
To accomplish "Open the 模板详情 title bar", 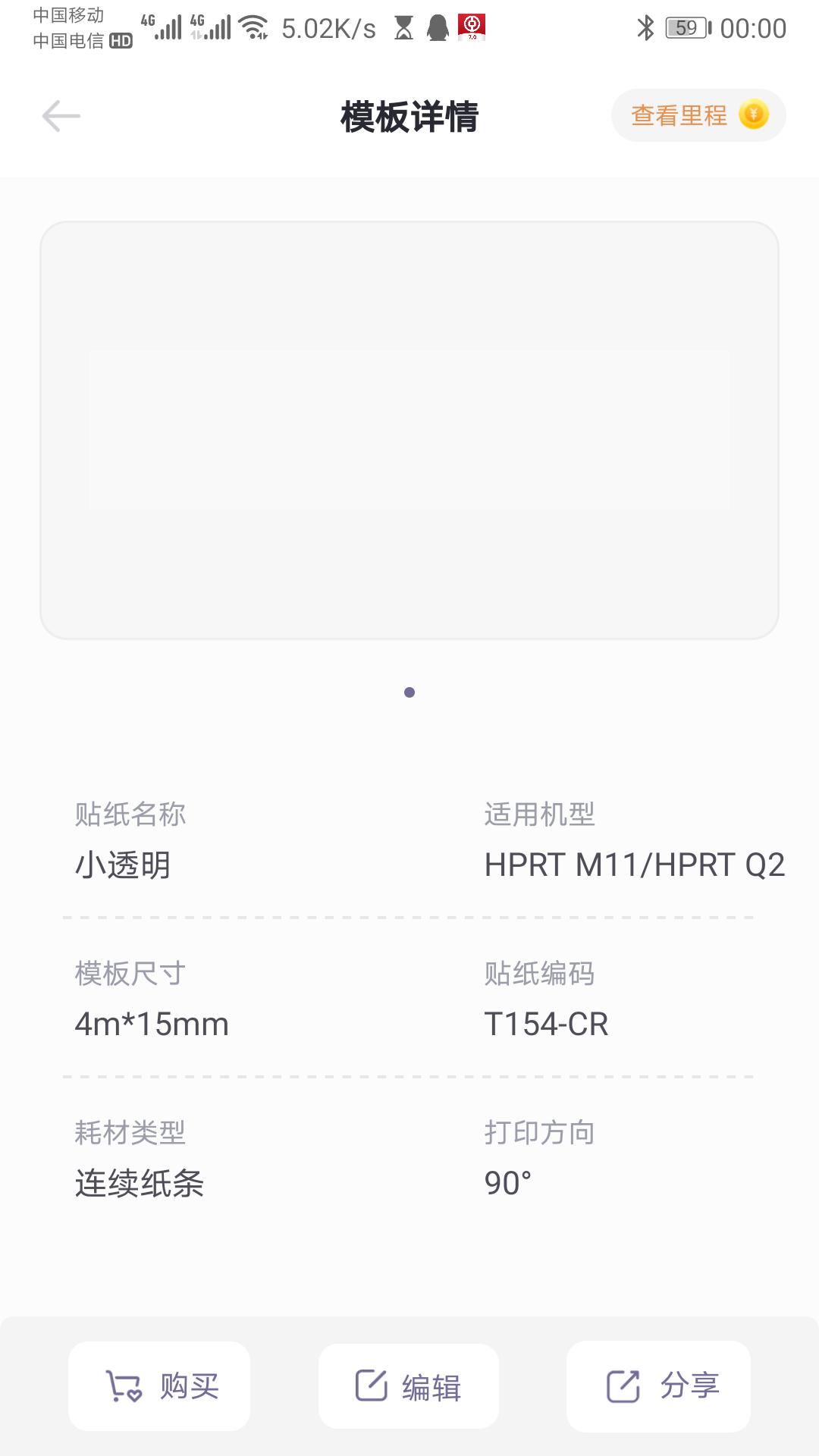I will click(x=409, y=115).
